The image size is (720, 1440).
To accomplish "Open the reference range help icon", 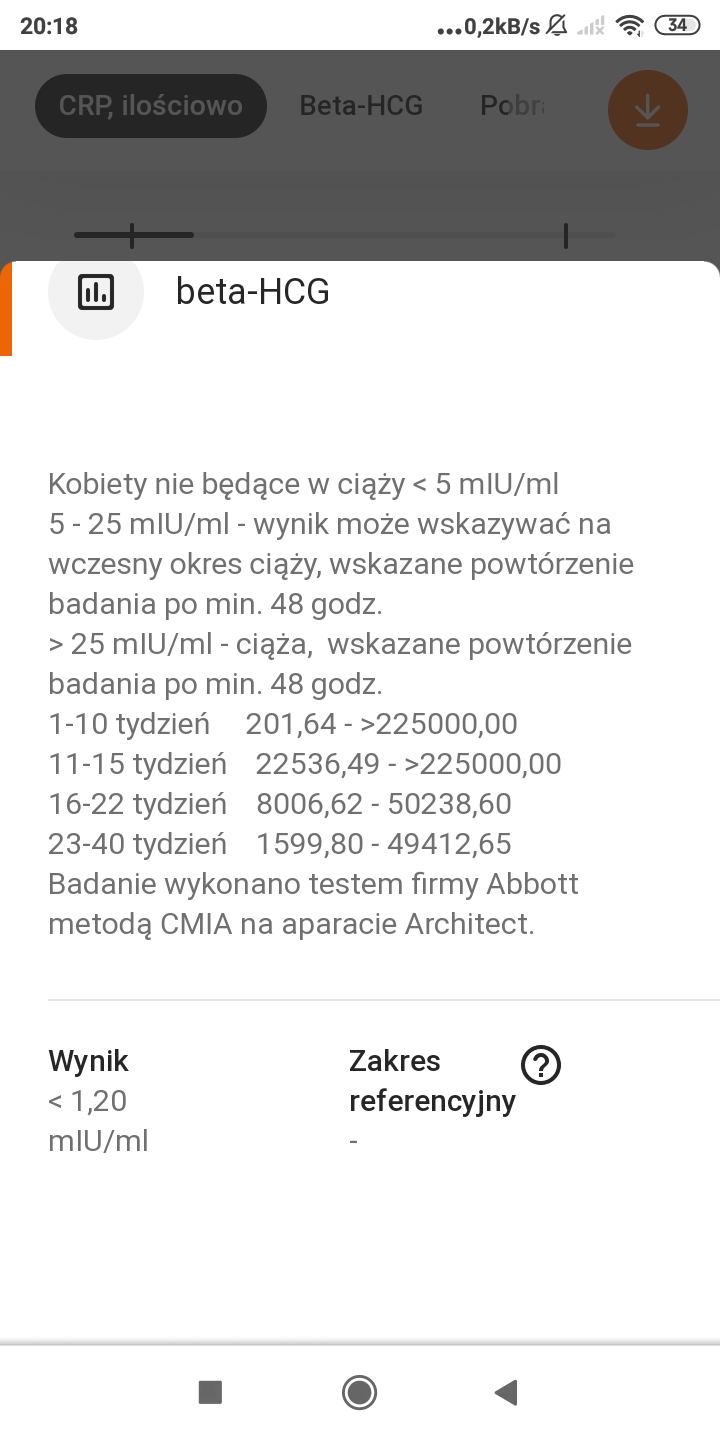I will pyautogui.click(x=541, y=1065).
